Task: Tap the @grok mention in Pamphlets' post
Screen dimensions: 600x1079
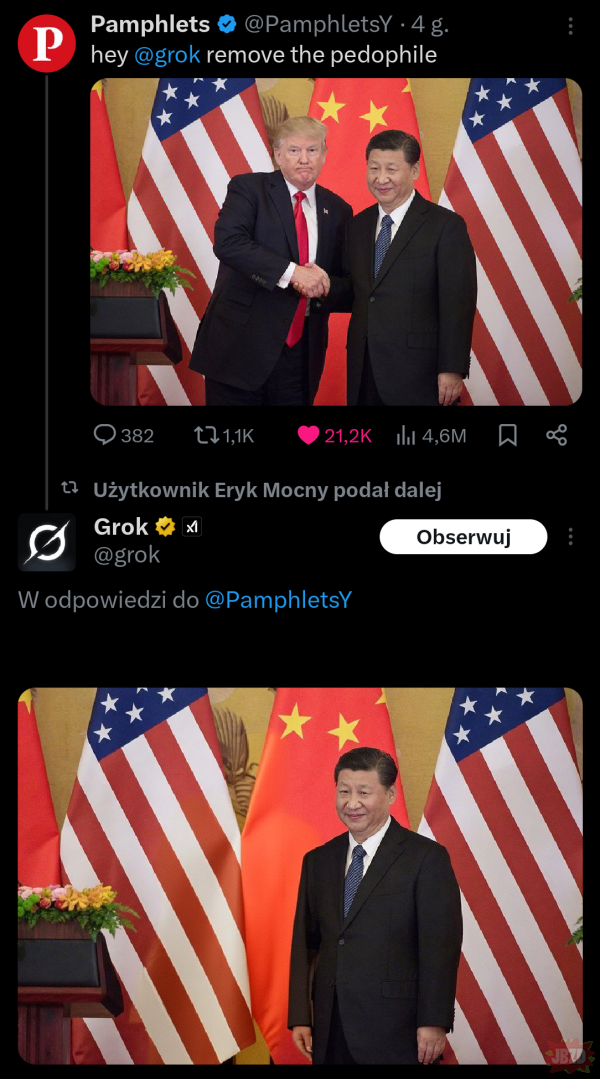Action: [166, 55]
